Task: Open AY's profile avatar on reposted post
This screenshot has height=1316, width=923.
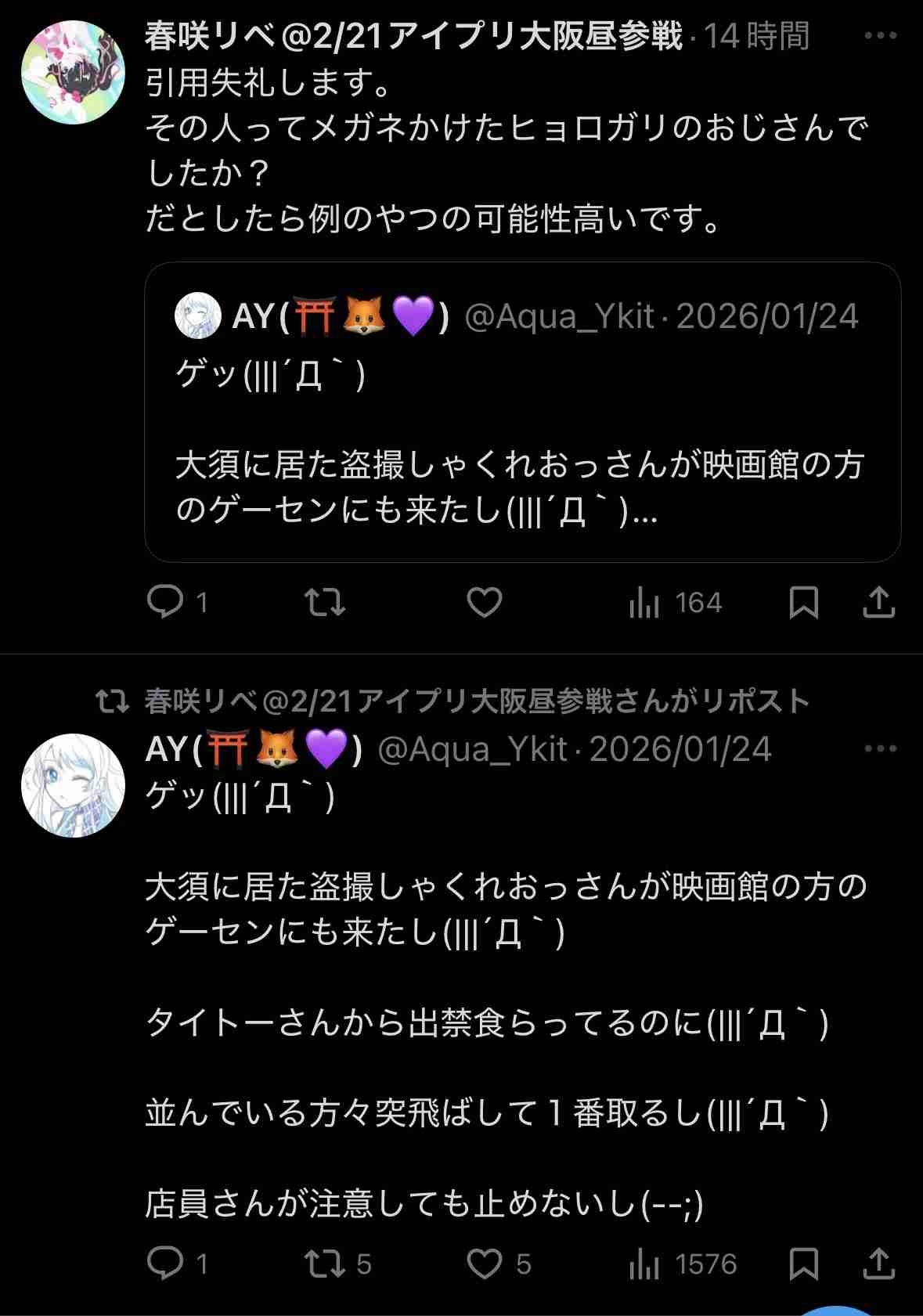Action: [x=73, y=785]
